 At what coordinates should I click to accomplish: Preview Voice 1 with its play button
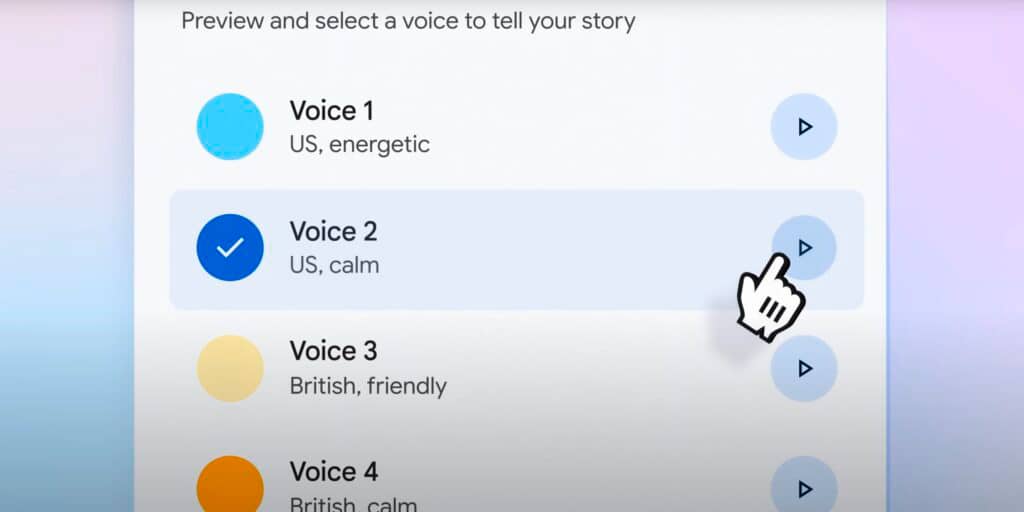(803, 127)
